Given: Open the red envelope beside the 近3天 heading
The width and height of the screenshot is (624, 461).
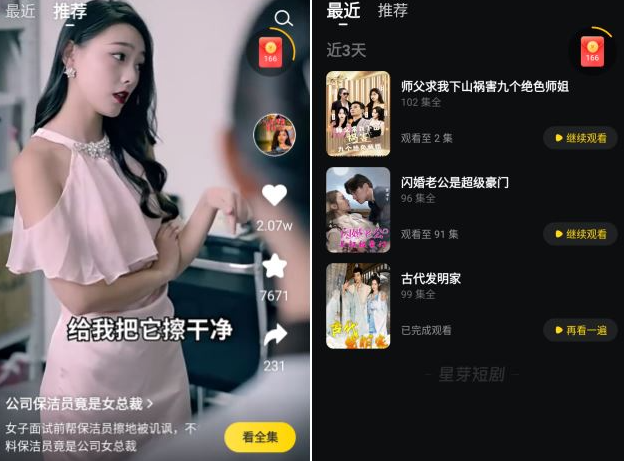Looking at the screenshot, I should pyautogui.click(x=593, y=51).
